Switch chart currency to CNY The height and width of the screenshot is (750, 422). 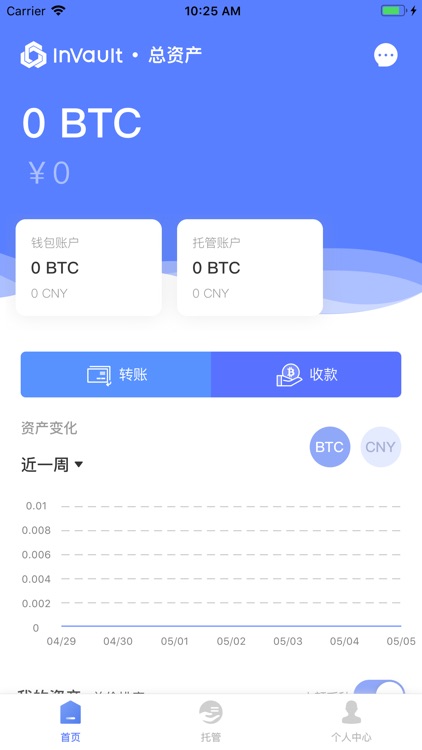pos(380,447)
